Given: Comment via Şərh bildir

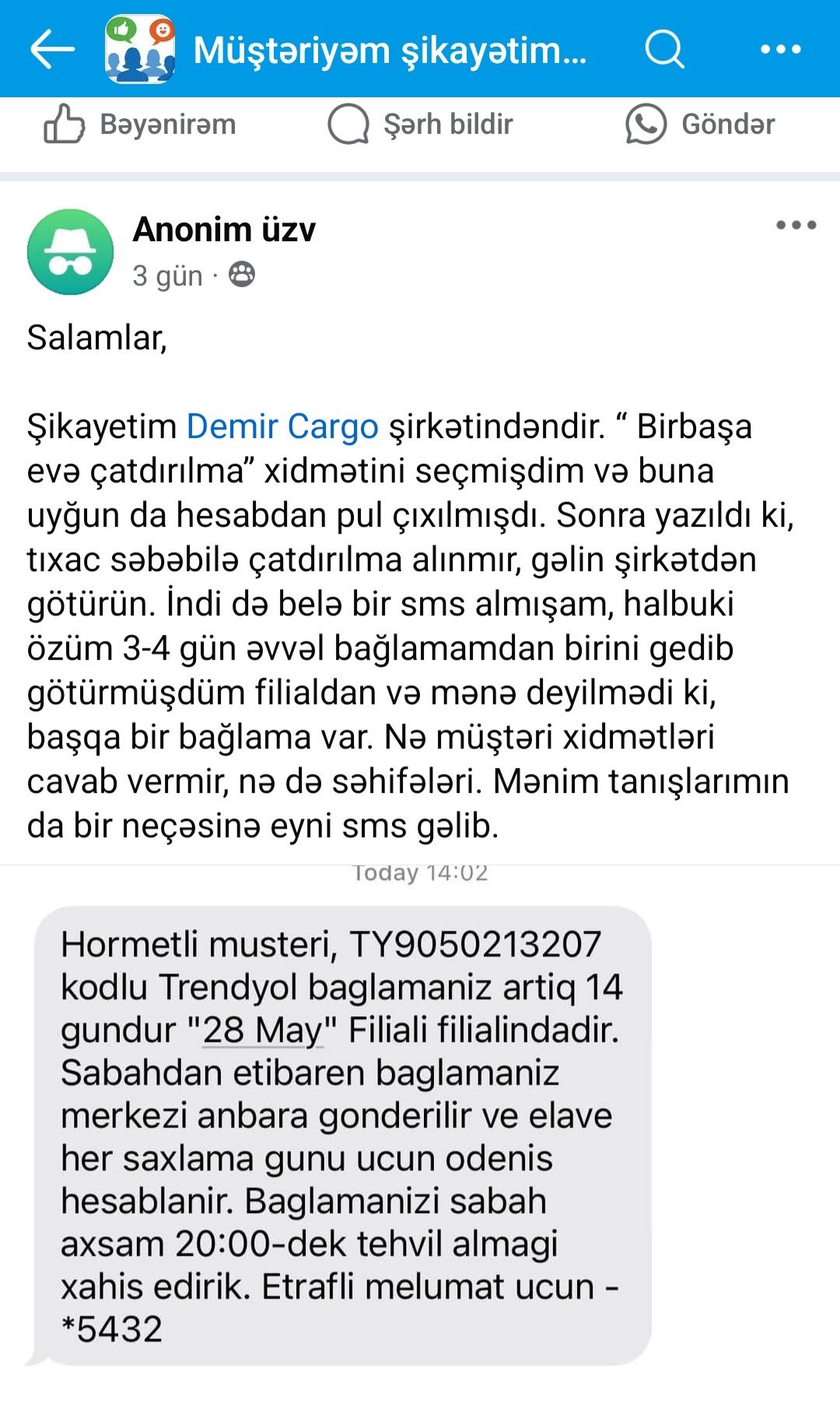Looking at the screenshot, I should [421, 124].
